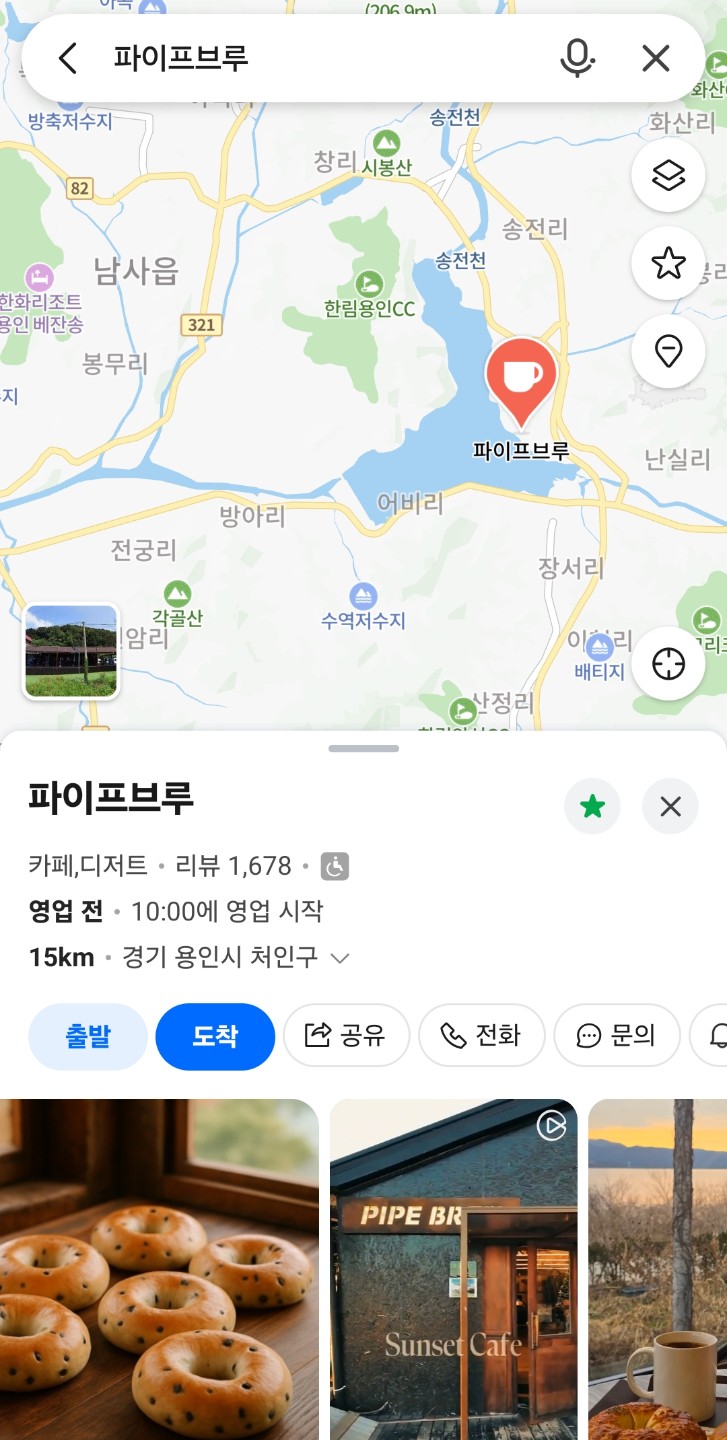Share this place via 공유
727x1440 pixels.
[x=346, y=1036]
